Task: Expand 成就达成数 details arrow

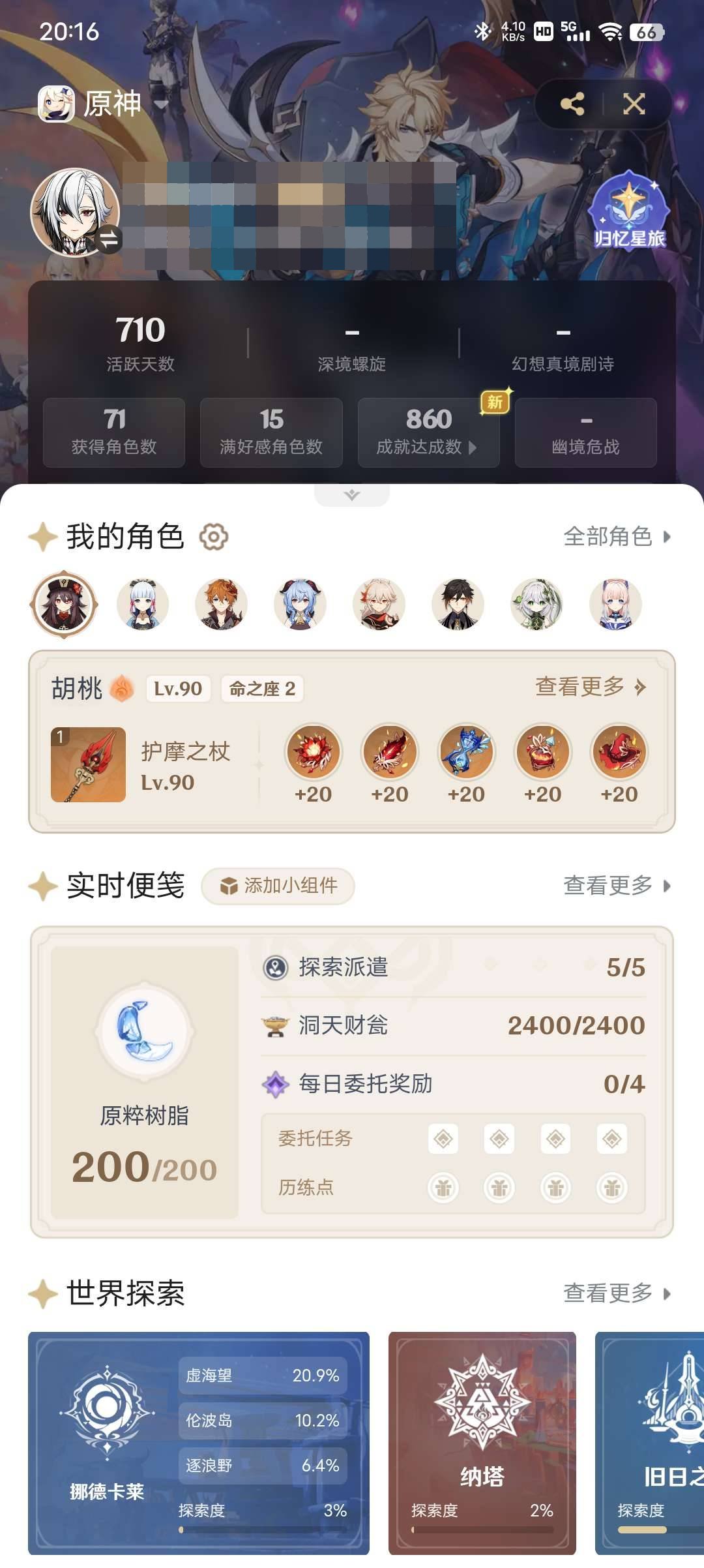Action: tap(473, 449)
